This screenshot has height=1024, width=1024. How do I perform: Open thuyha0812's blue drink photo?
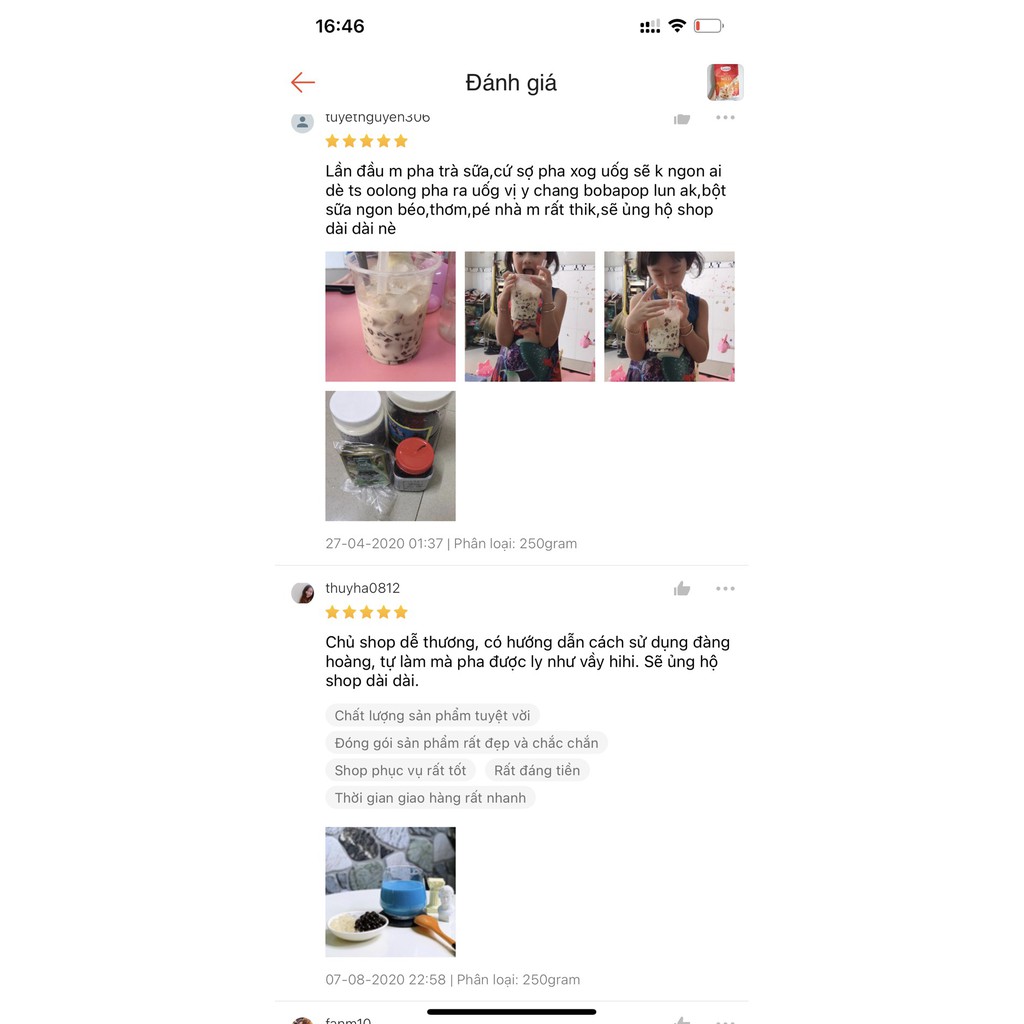[390, 892]
